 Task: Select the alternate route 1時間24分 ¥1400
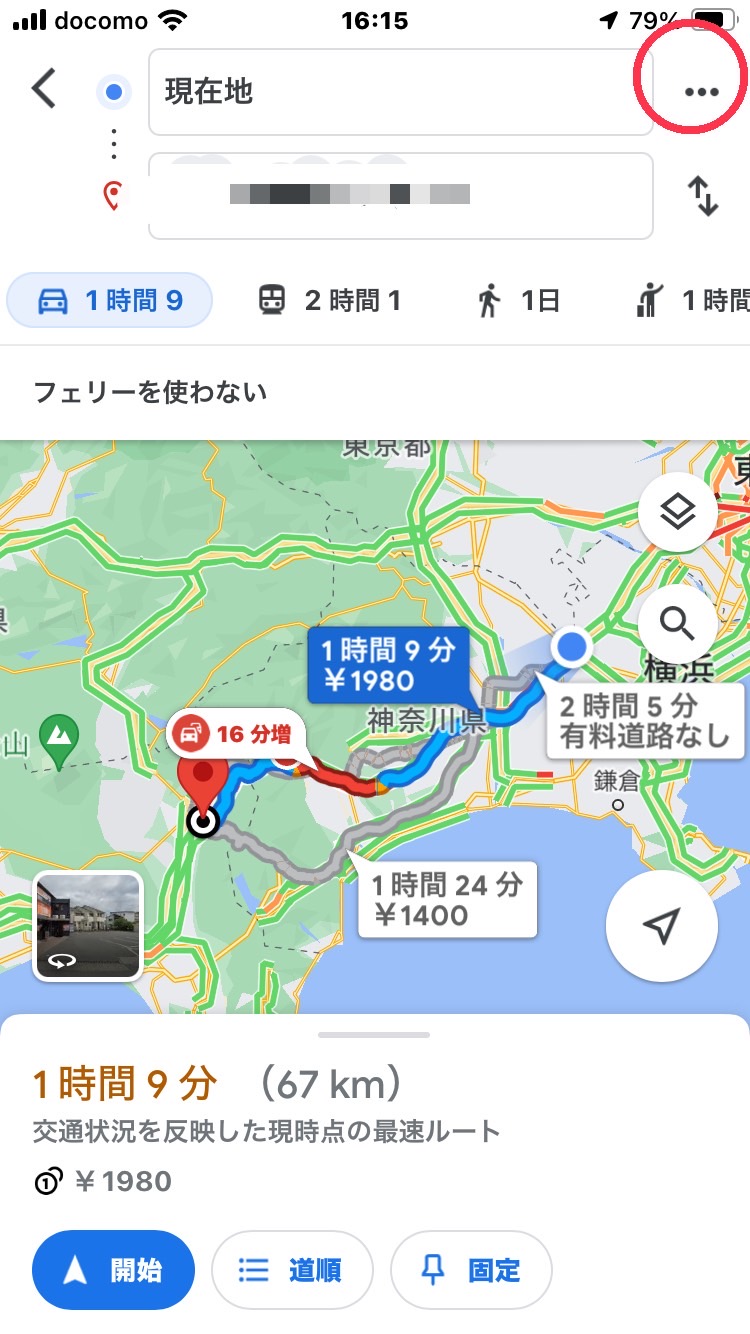pos(447,899)
